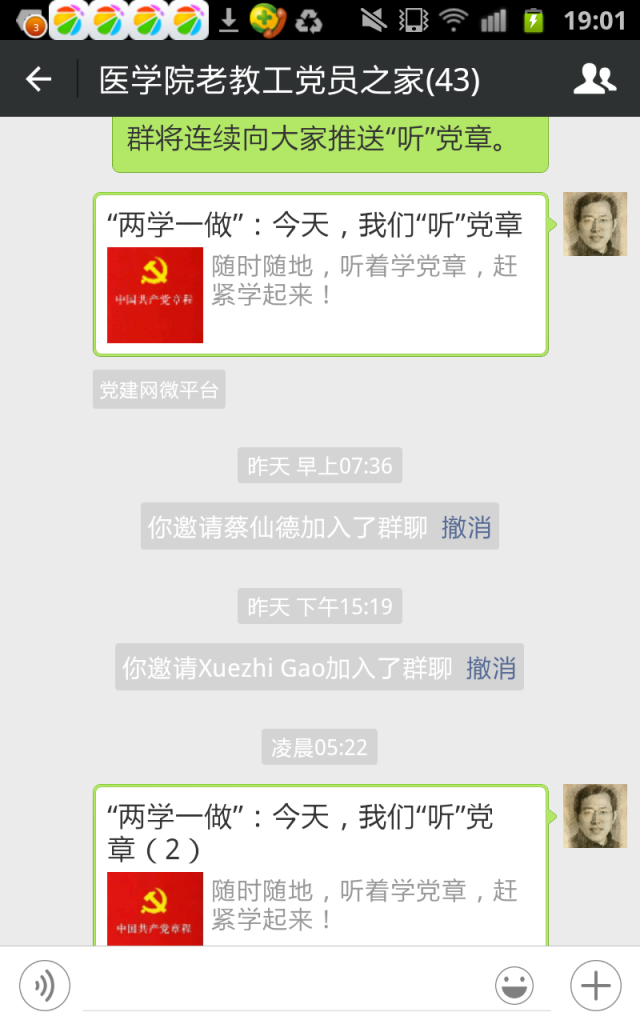View sender avatar beside first article
The image size is (640, 1024).
pyautogui.click(x=595, y=224)
